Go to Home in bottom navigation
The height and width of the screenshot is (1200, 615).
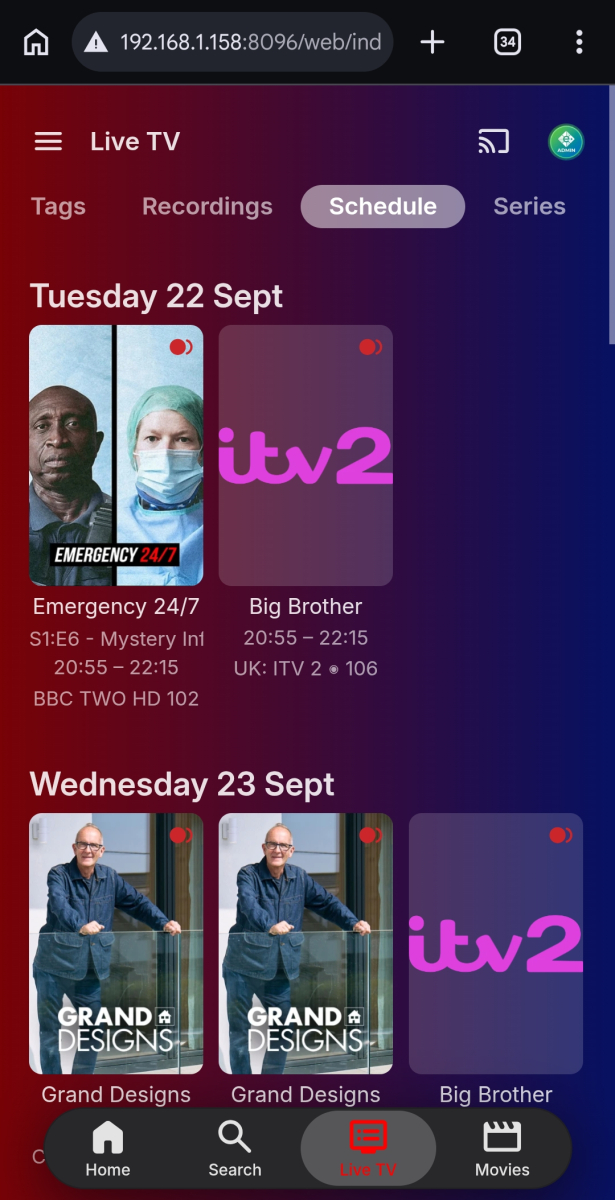(108, 1149)
